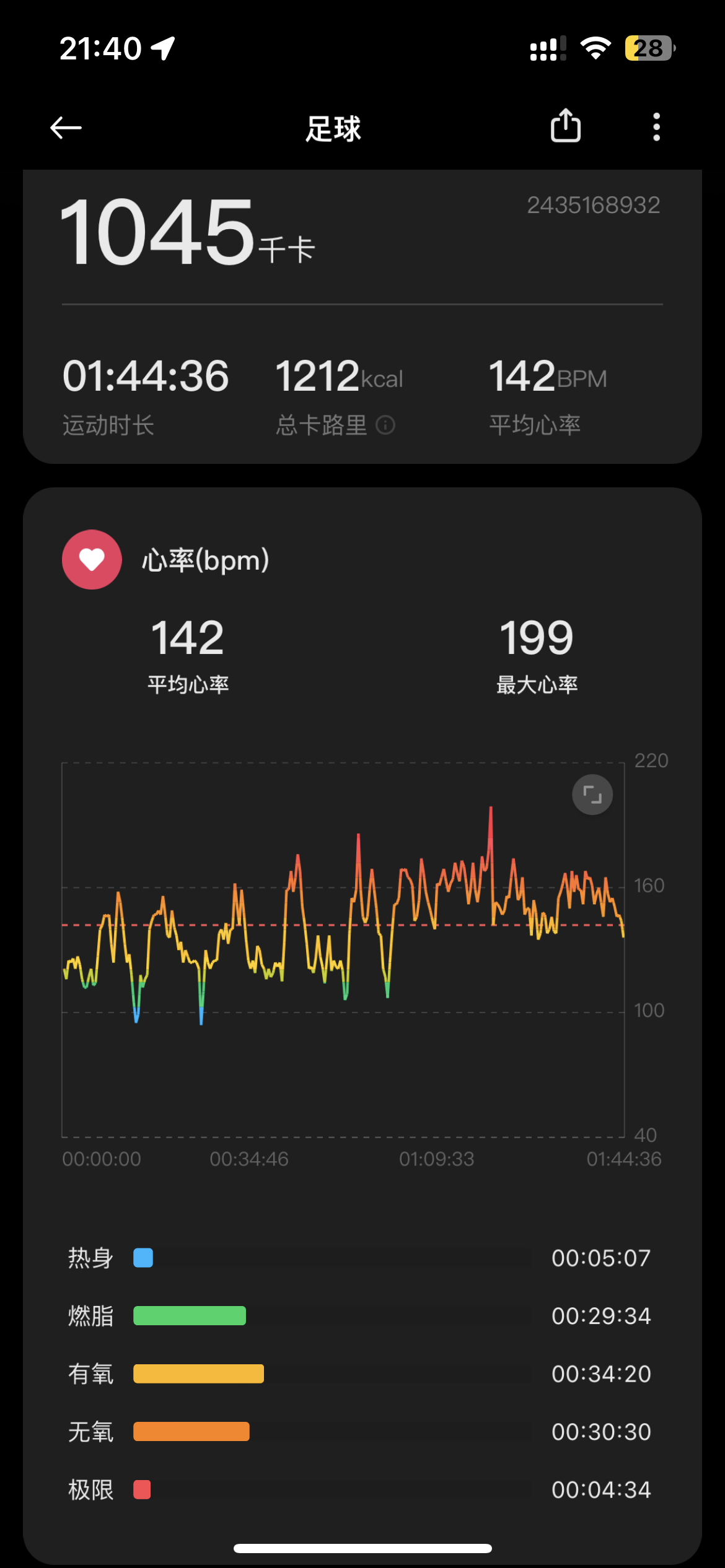Expand heart rate chart to fullscreen

click(x=592, y=795)
